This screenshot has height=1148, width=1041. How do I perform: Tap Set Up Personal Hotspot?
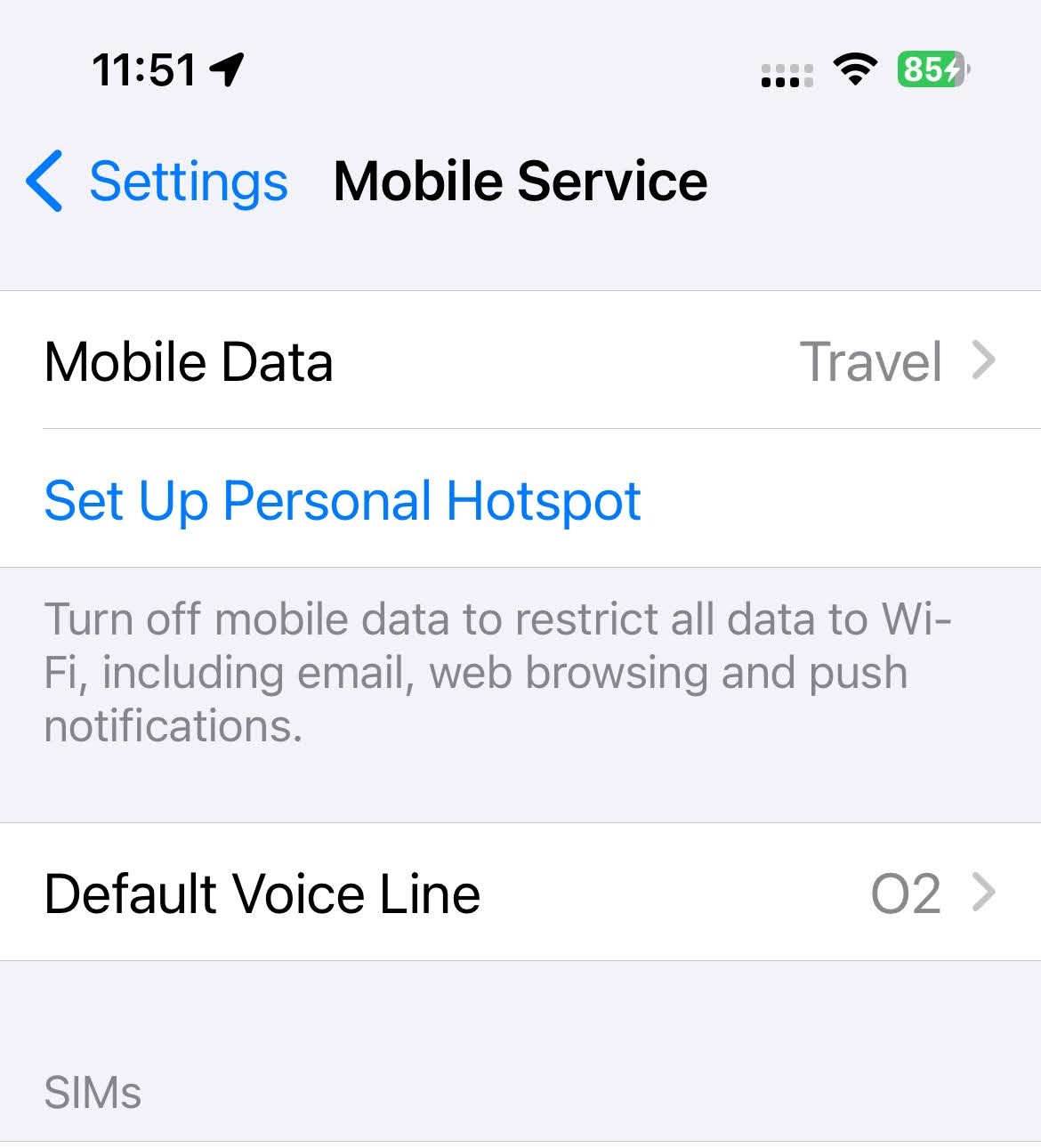[343, 500]
